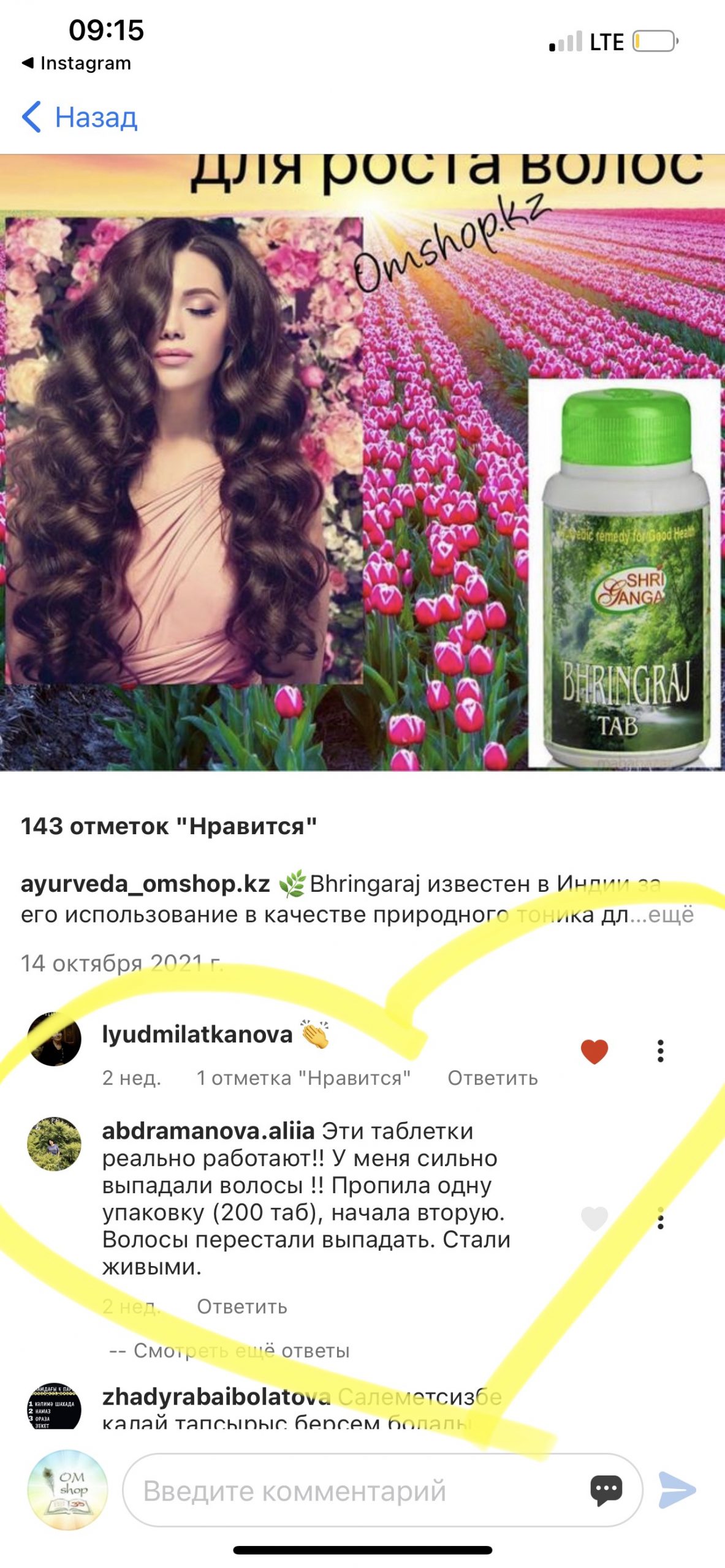Open ayurveda_omshop.kz profile from caption
Viewport: 725px width, 1568px height.
click(145, 884)
